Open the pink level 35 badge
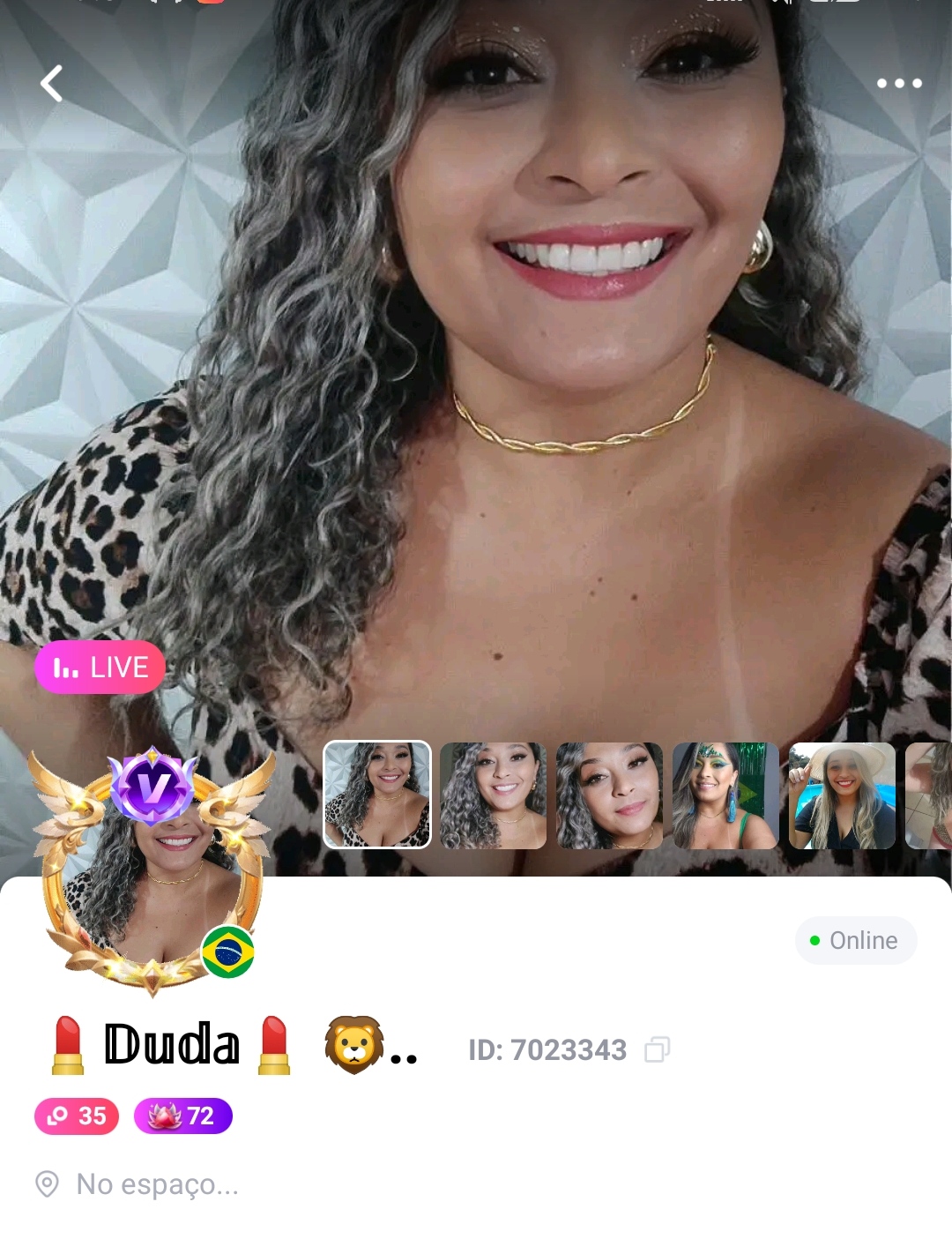 [x=77, y=1116]
